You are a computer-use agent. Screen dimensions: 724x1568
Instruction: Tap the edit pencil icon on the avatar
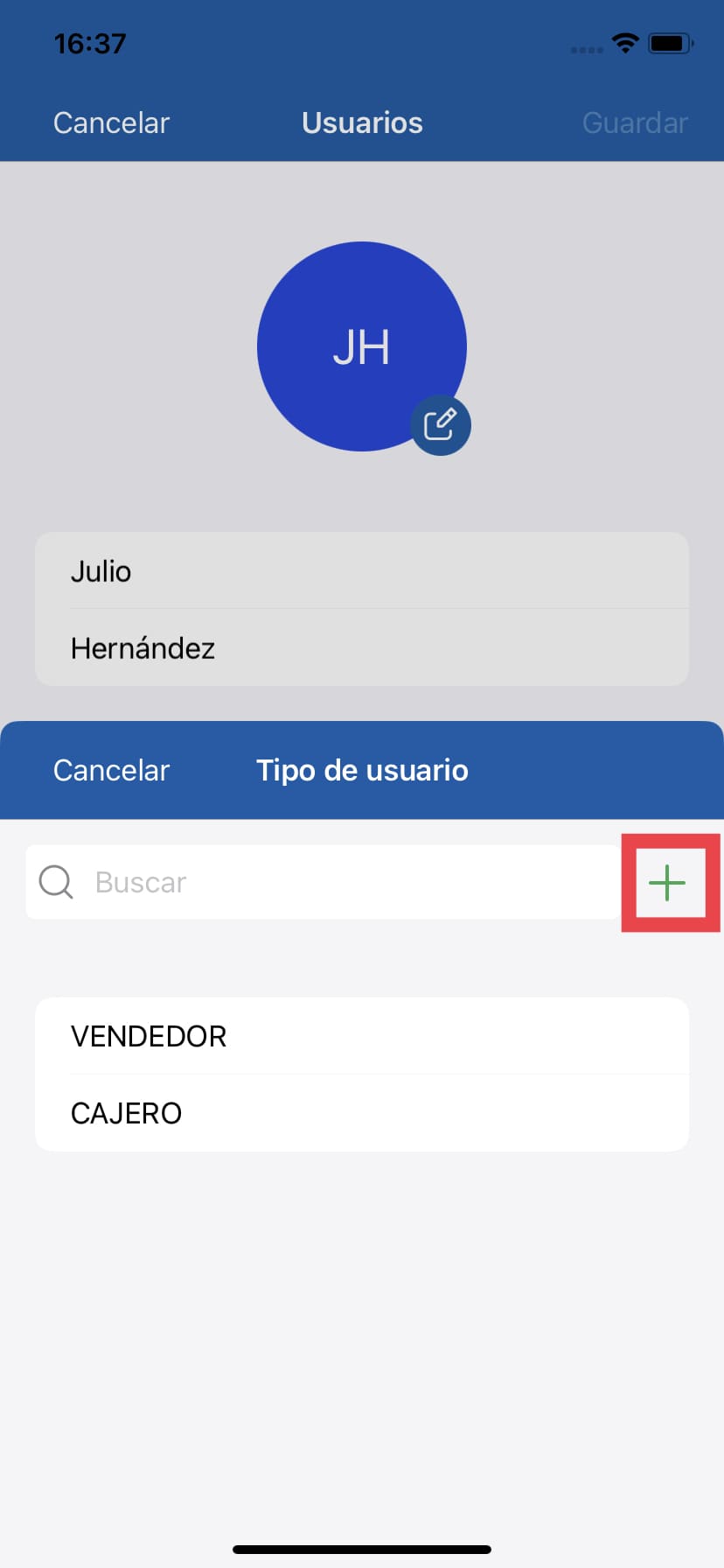(441, 424)
